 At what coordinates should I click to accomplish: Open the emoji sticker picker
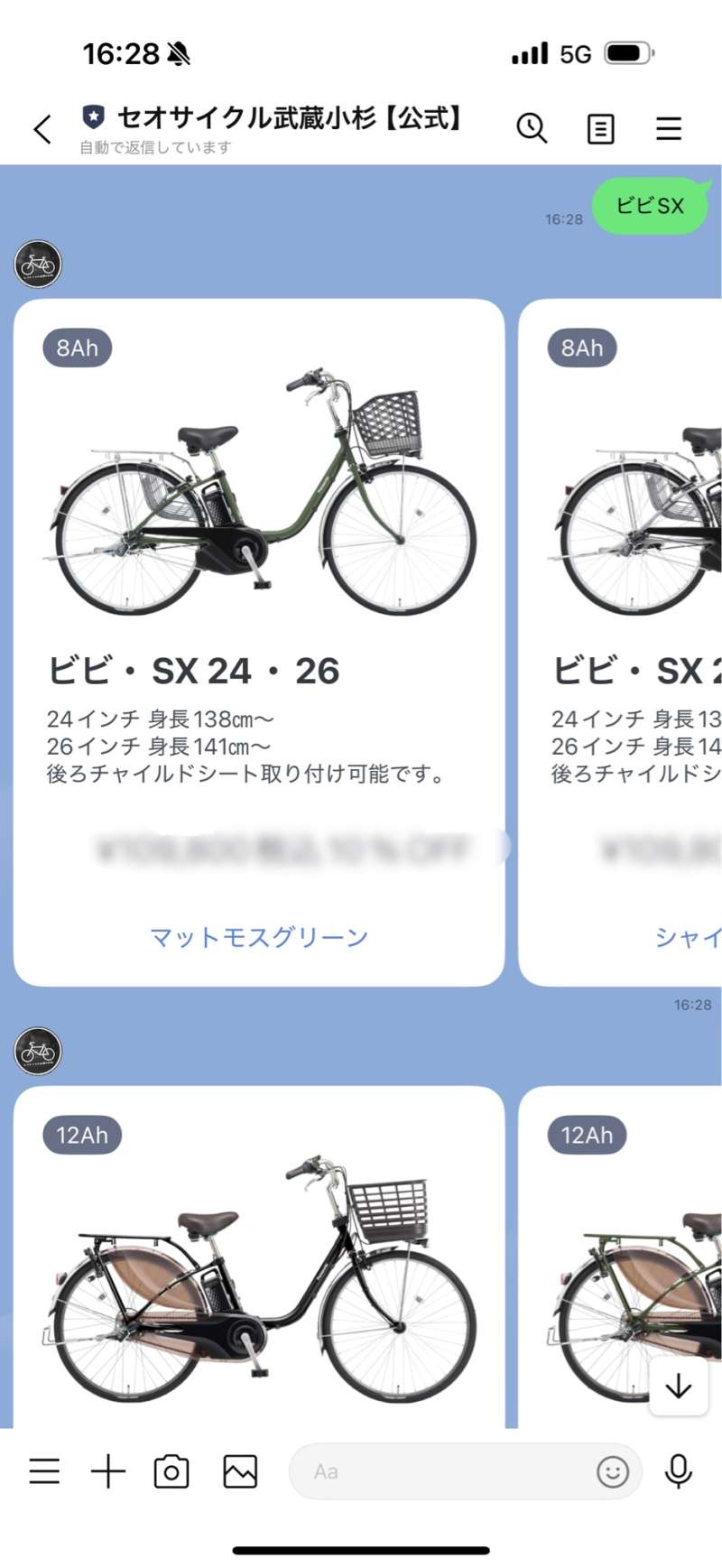613,1472
